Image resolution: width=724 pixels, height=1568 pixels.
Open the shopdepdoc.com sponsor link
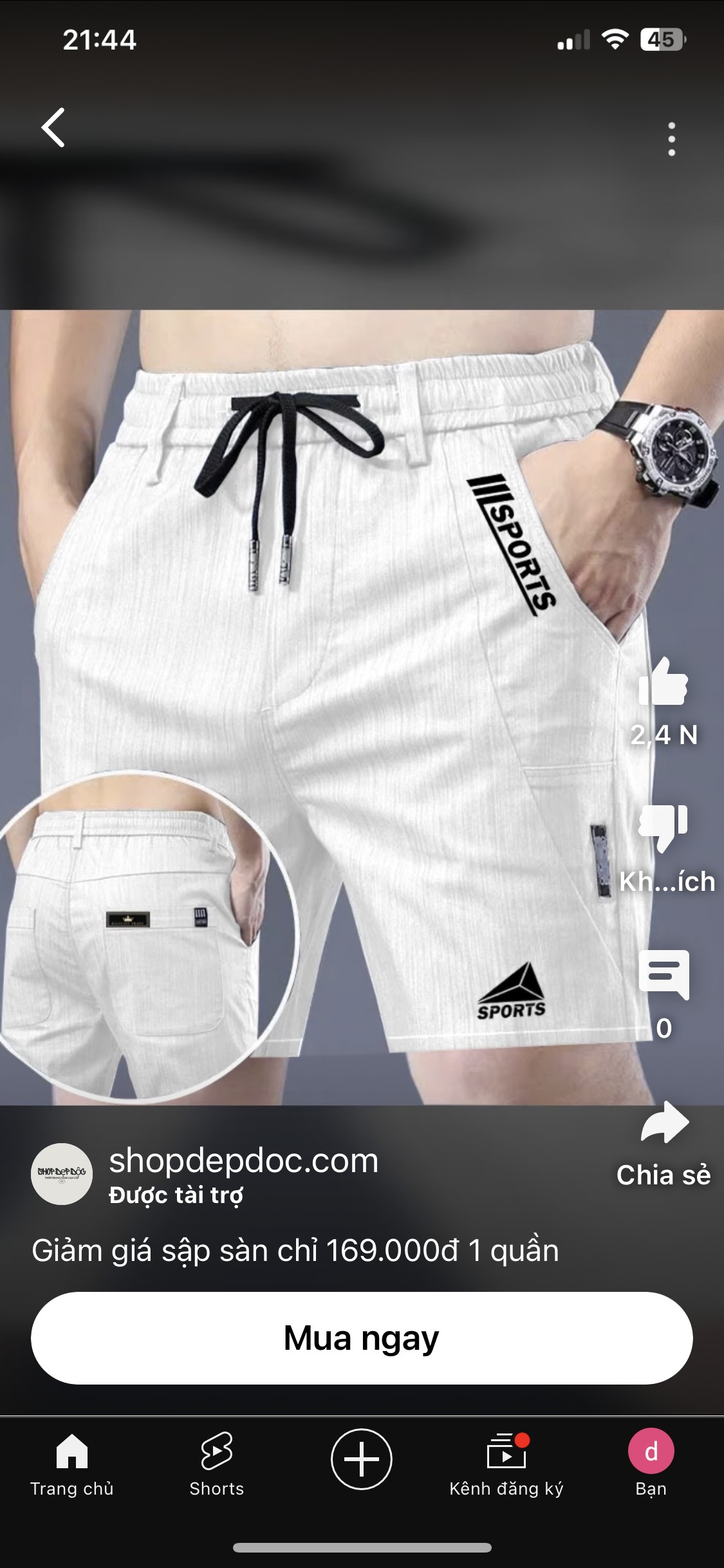pos(244,1161)
